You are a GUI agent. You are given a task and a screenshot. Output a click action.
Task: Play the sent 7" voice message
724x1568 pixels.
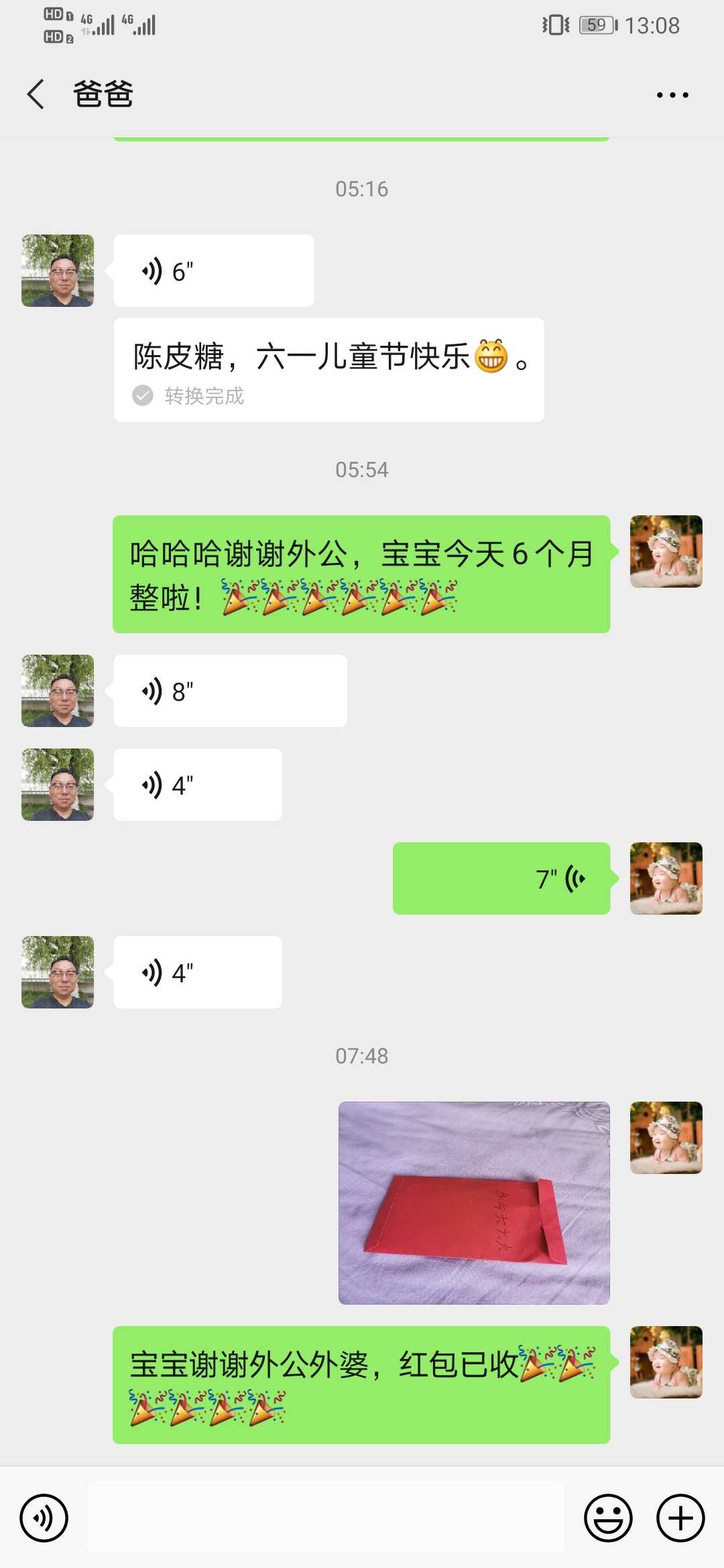(501, 878)
